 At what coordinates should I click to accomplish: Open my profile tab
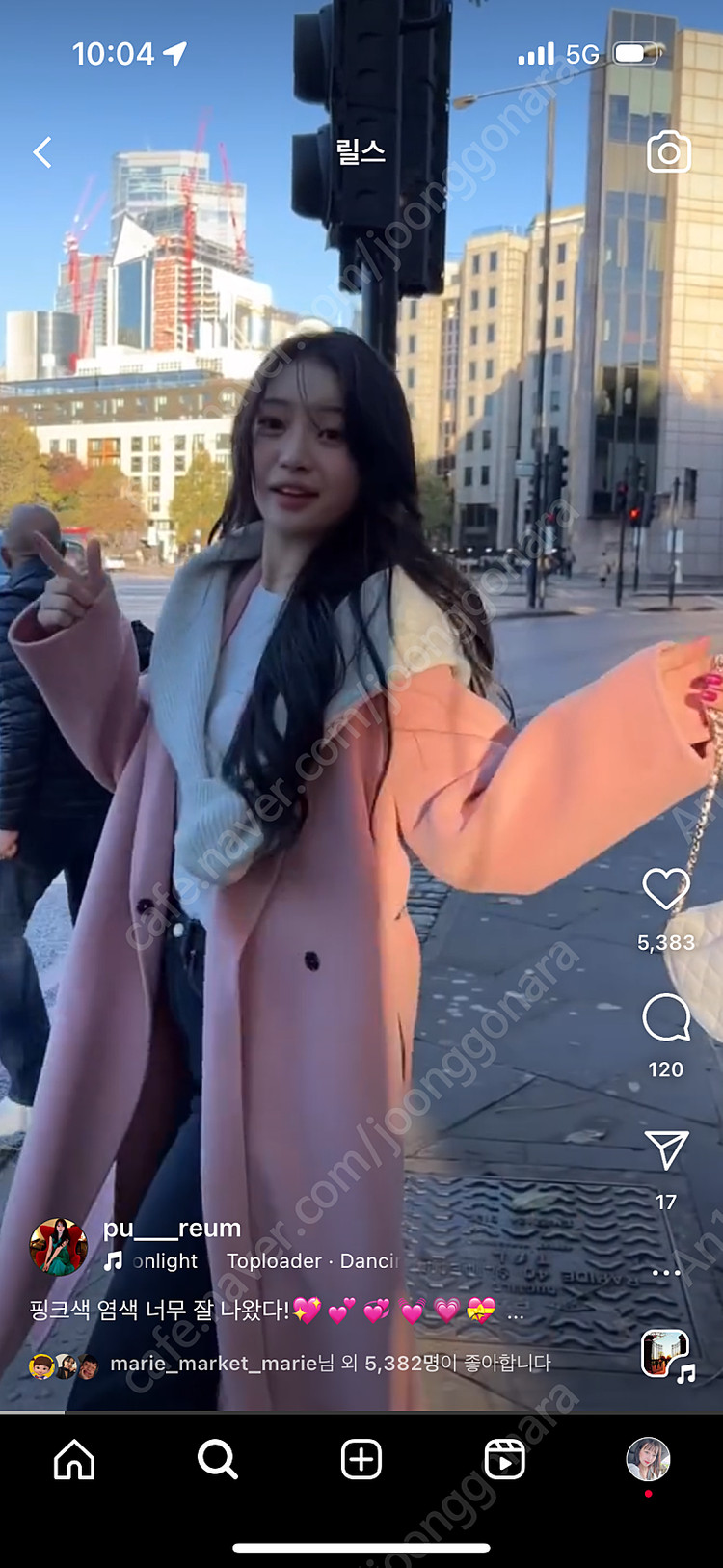click(x=648, y=1459)
